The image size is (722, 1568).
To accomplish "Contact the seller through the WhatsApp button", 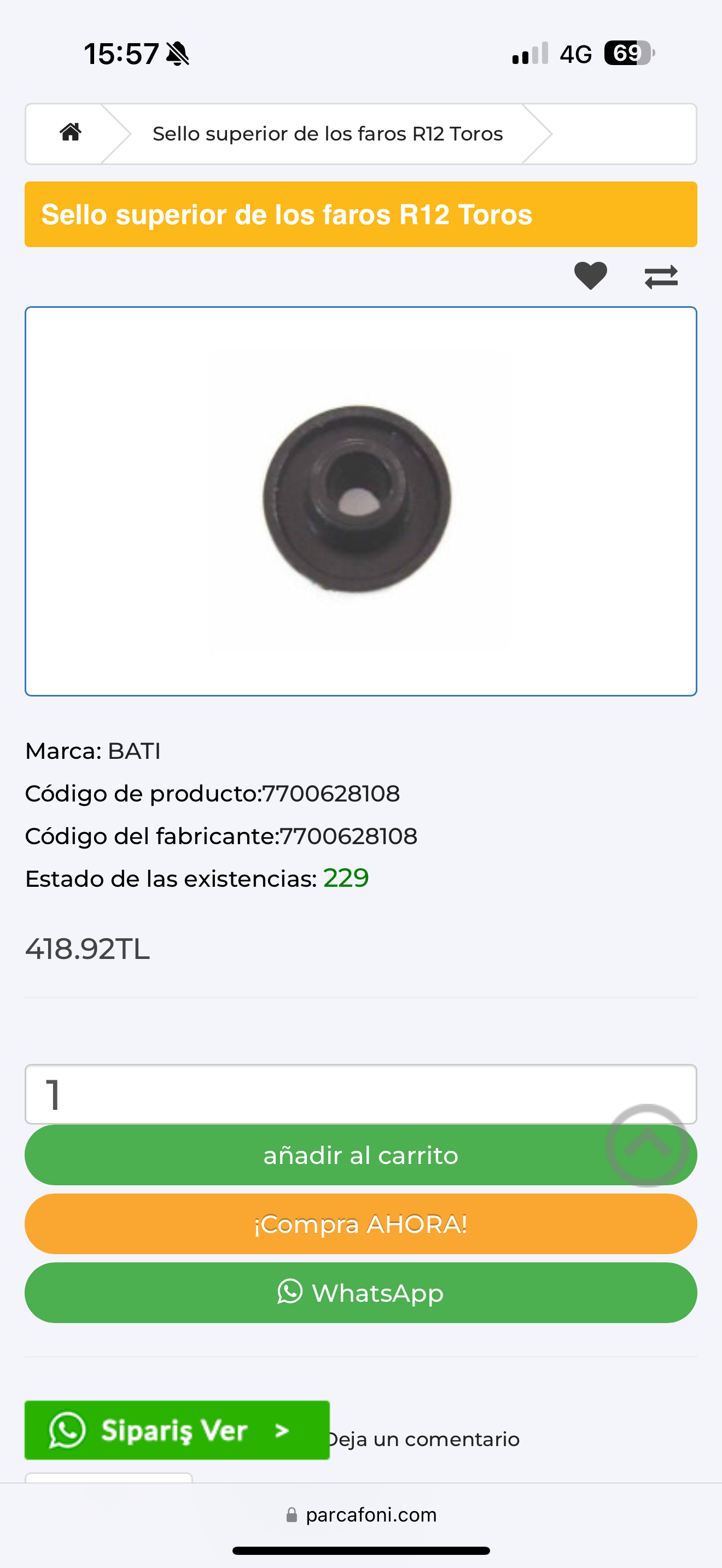I will pos(360,1292).
